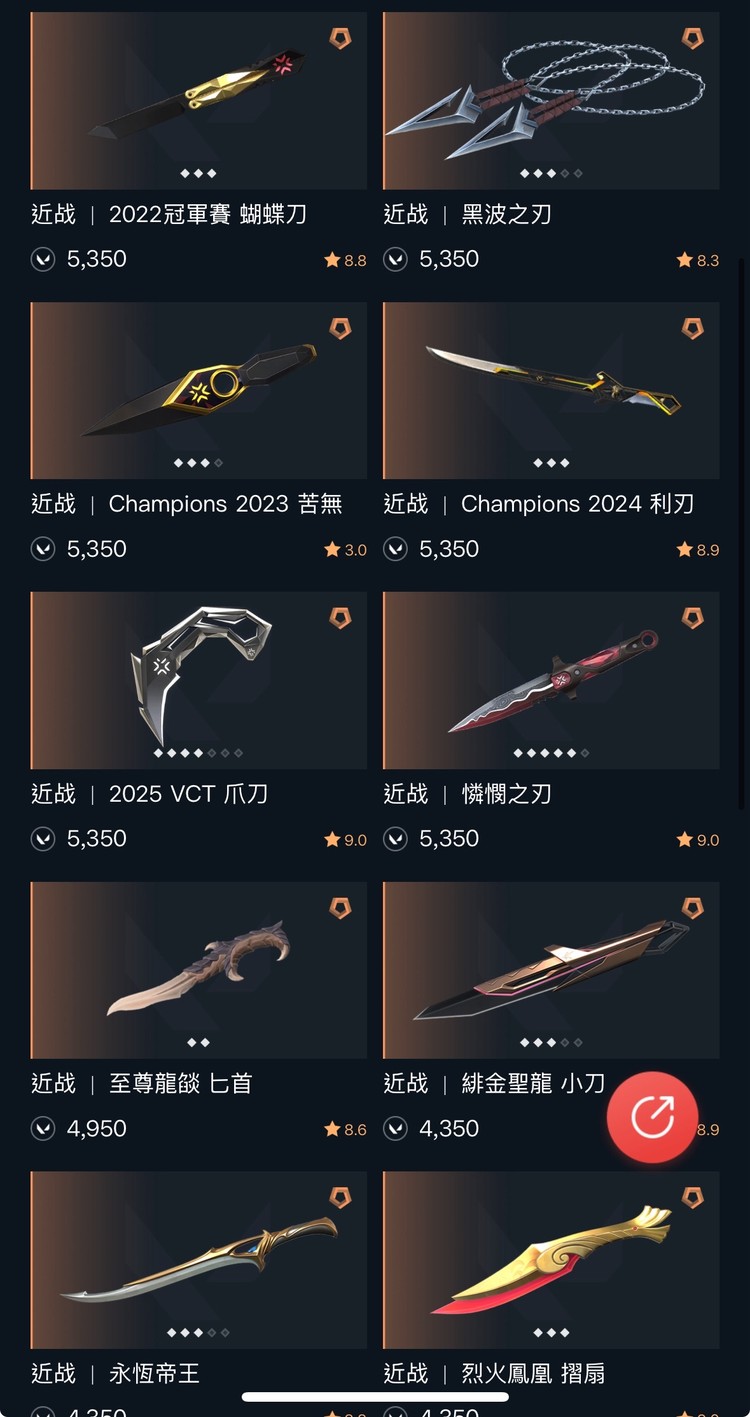Click the star icon next to 至尊龍燄 匕首 rating
750x1417 pixels.
(331, 1128)
